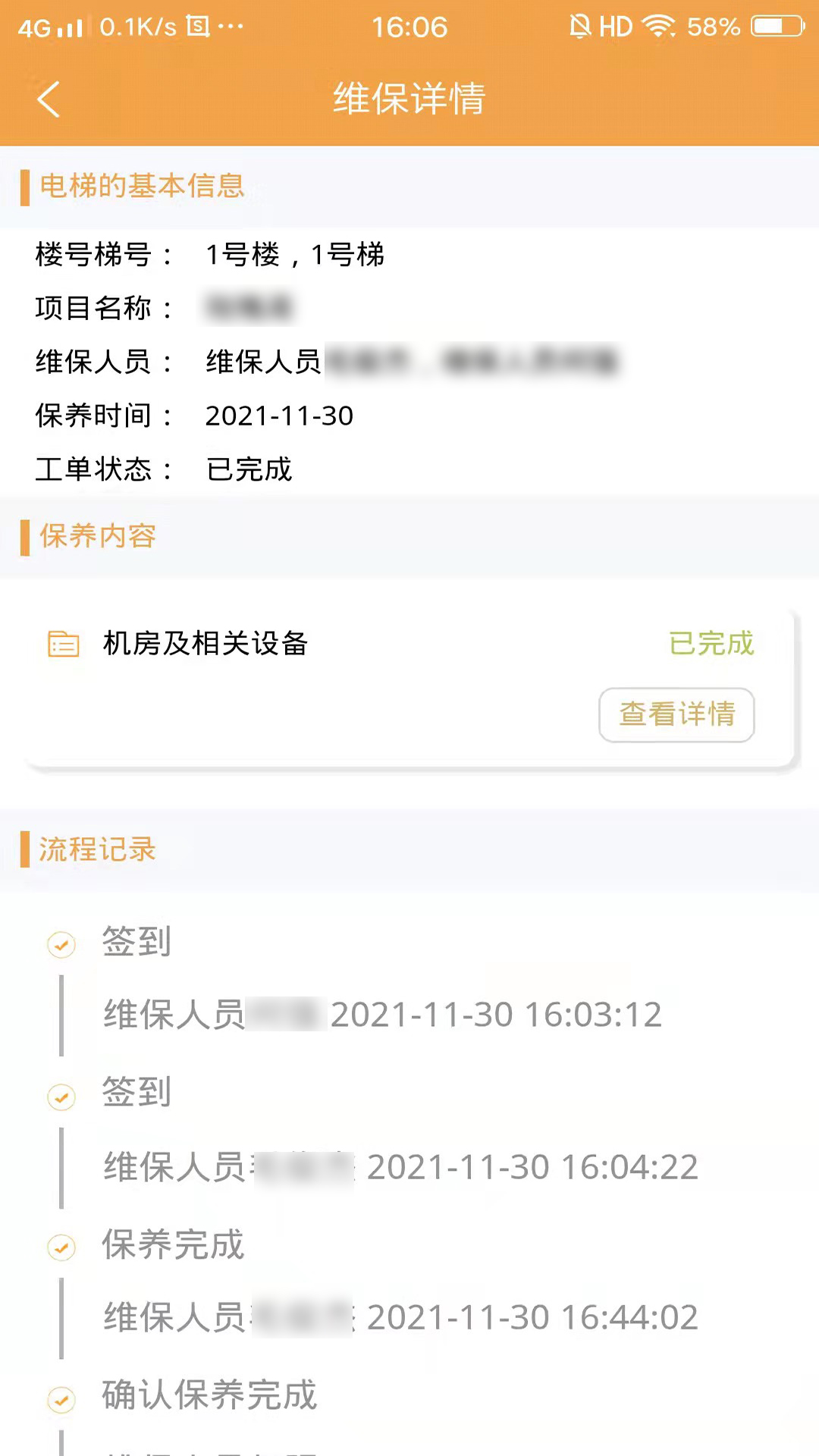This screenshot has width=819, height=1456.
Task: Toggle the checkmark beside the first 签到 entry
Action: [61, 945]
